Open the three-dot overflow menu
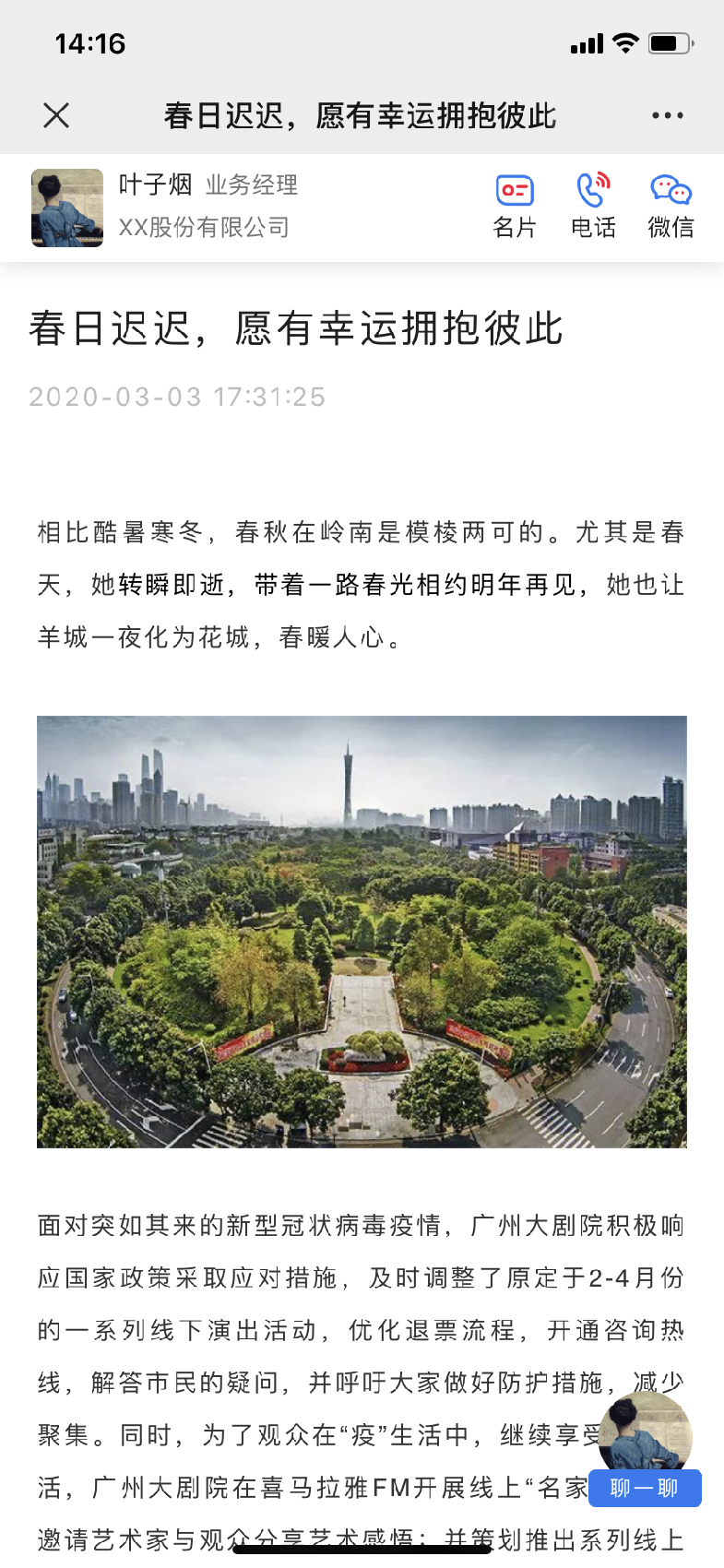724x1568 pixels. click(667, 115)
